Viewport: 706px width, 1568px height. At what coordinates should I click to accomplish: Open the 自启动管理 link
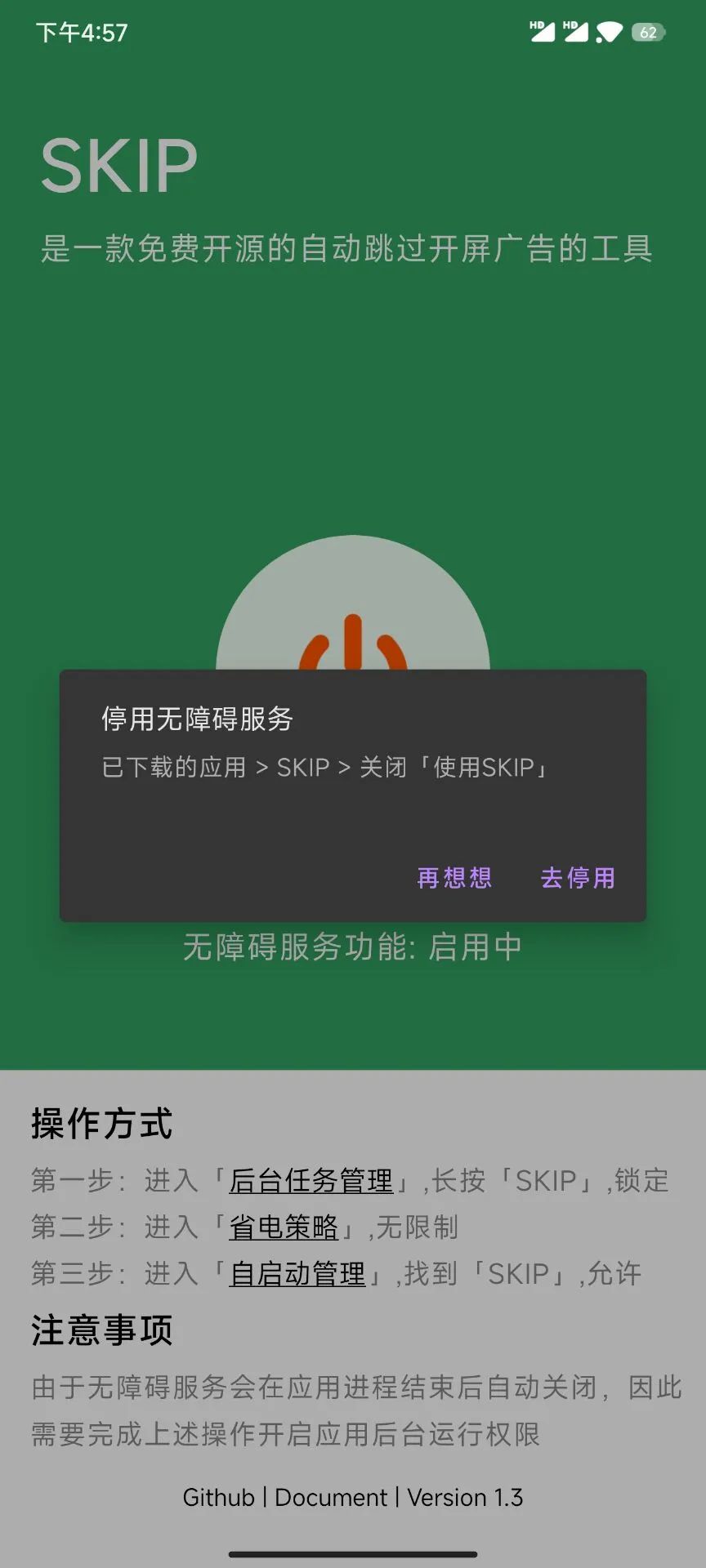(x=297, y=1274)
